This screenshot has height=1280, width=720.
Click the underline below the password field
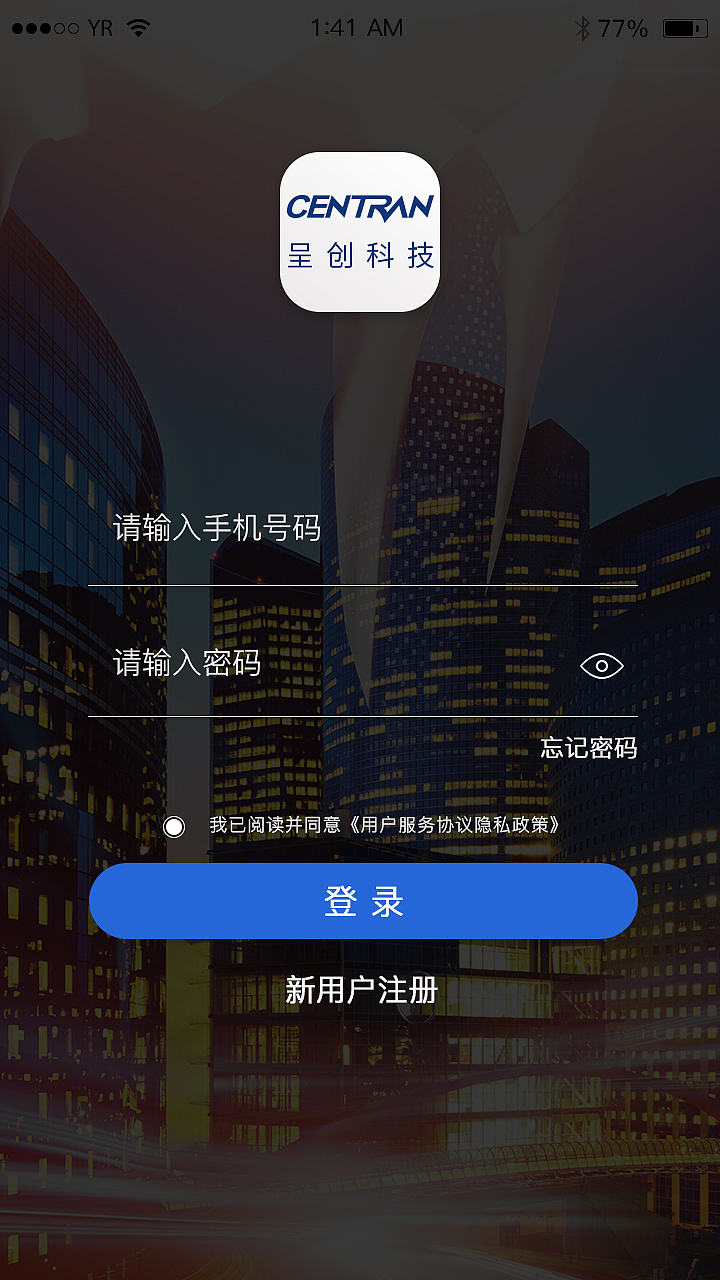coord(363,718)
